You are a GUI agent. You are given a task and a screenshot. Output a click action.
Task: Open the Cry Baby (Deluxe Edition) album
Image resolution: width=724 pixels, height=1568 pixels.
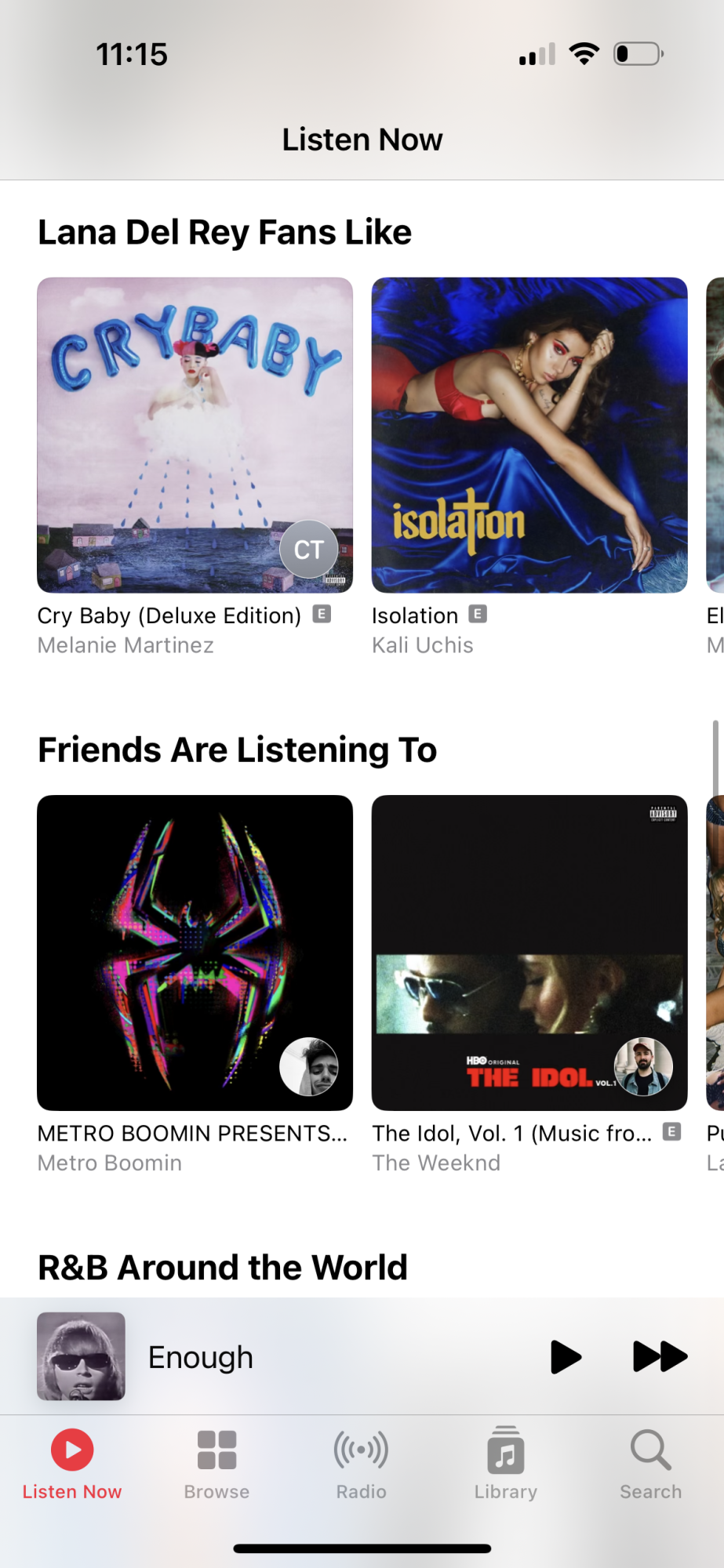(195, 434)
